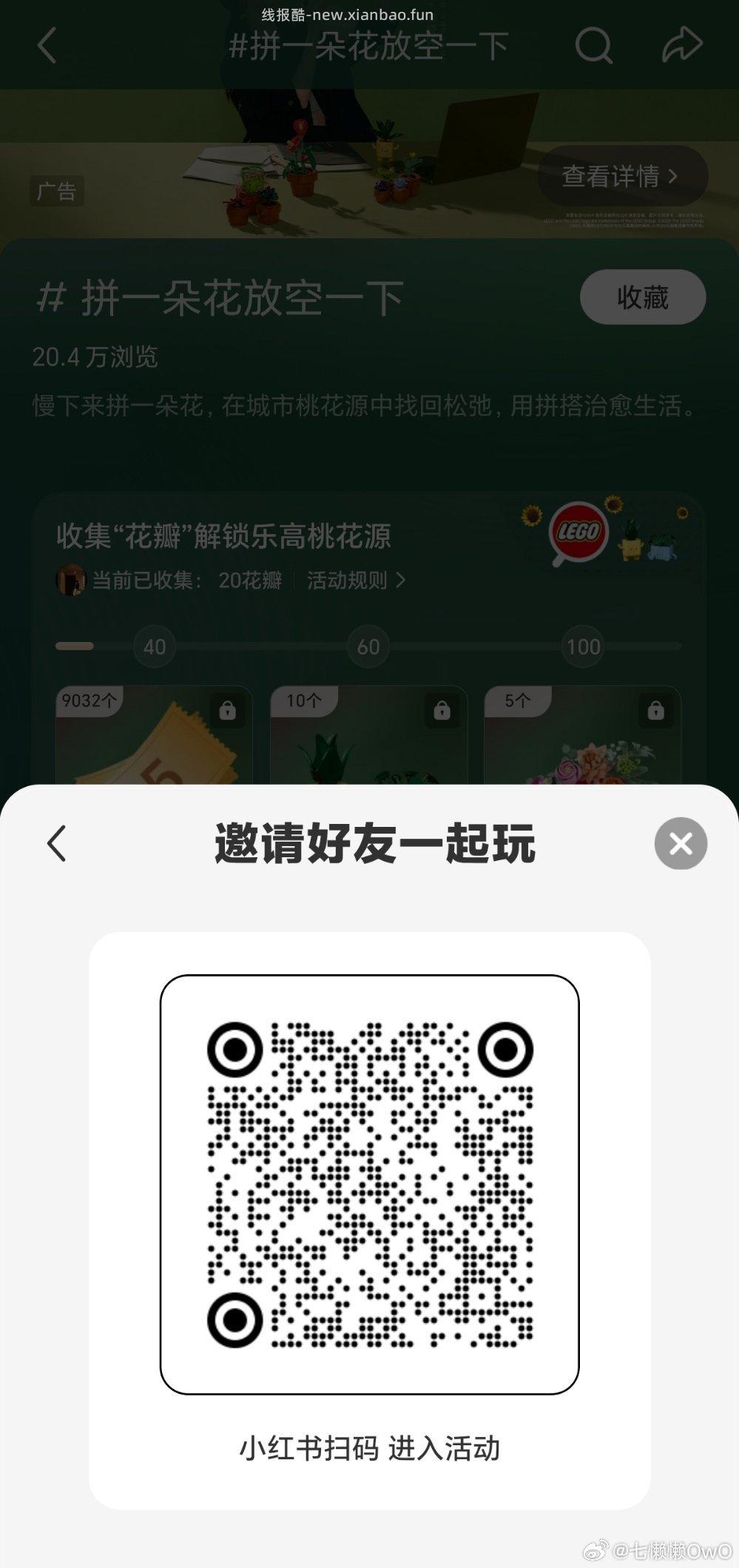The image size is (739, 1568).
Task: Dismiss the invite sheet with the X
Action: [681, 843]
